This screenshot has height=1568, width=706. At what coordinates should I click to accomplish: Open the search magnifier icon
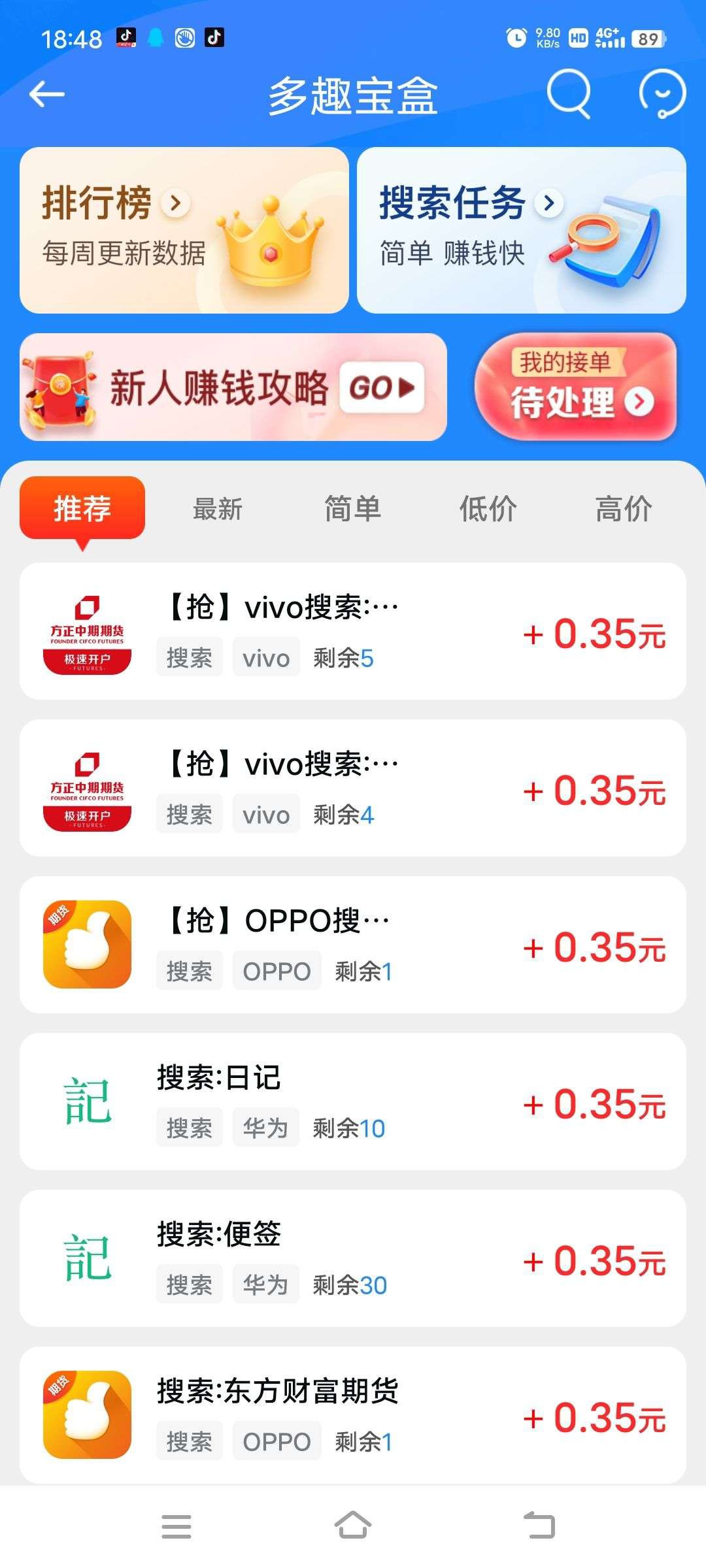click(x=568, y=94)
